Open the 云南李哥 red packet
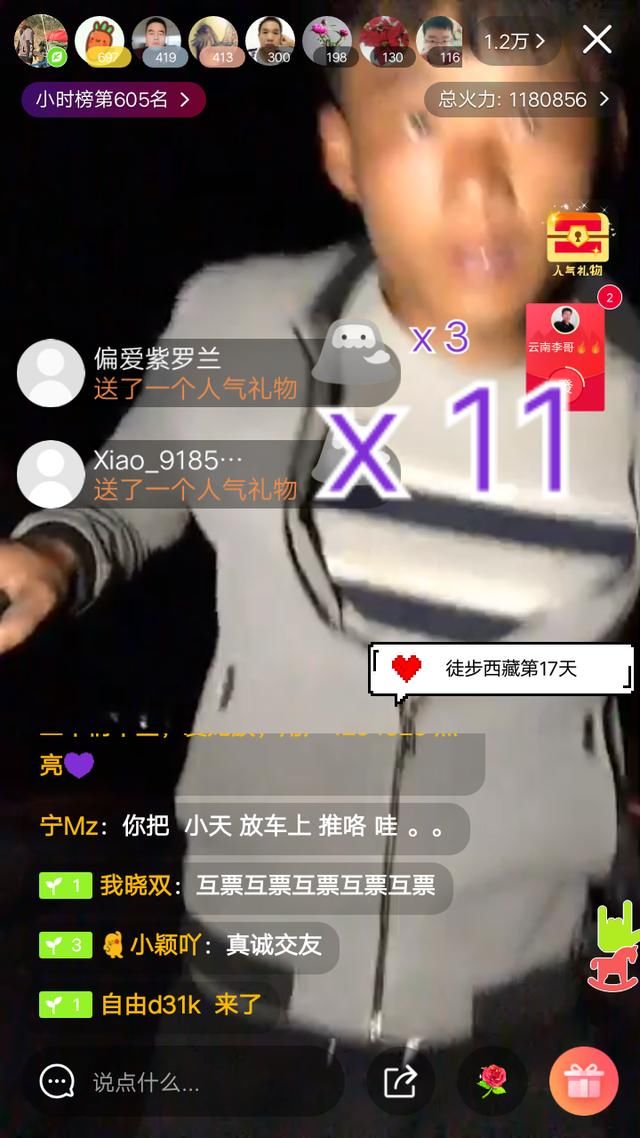This screenshot has height=1138, width=640. [x=566, y=355]
